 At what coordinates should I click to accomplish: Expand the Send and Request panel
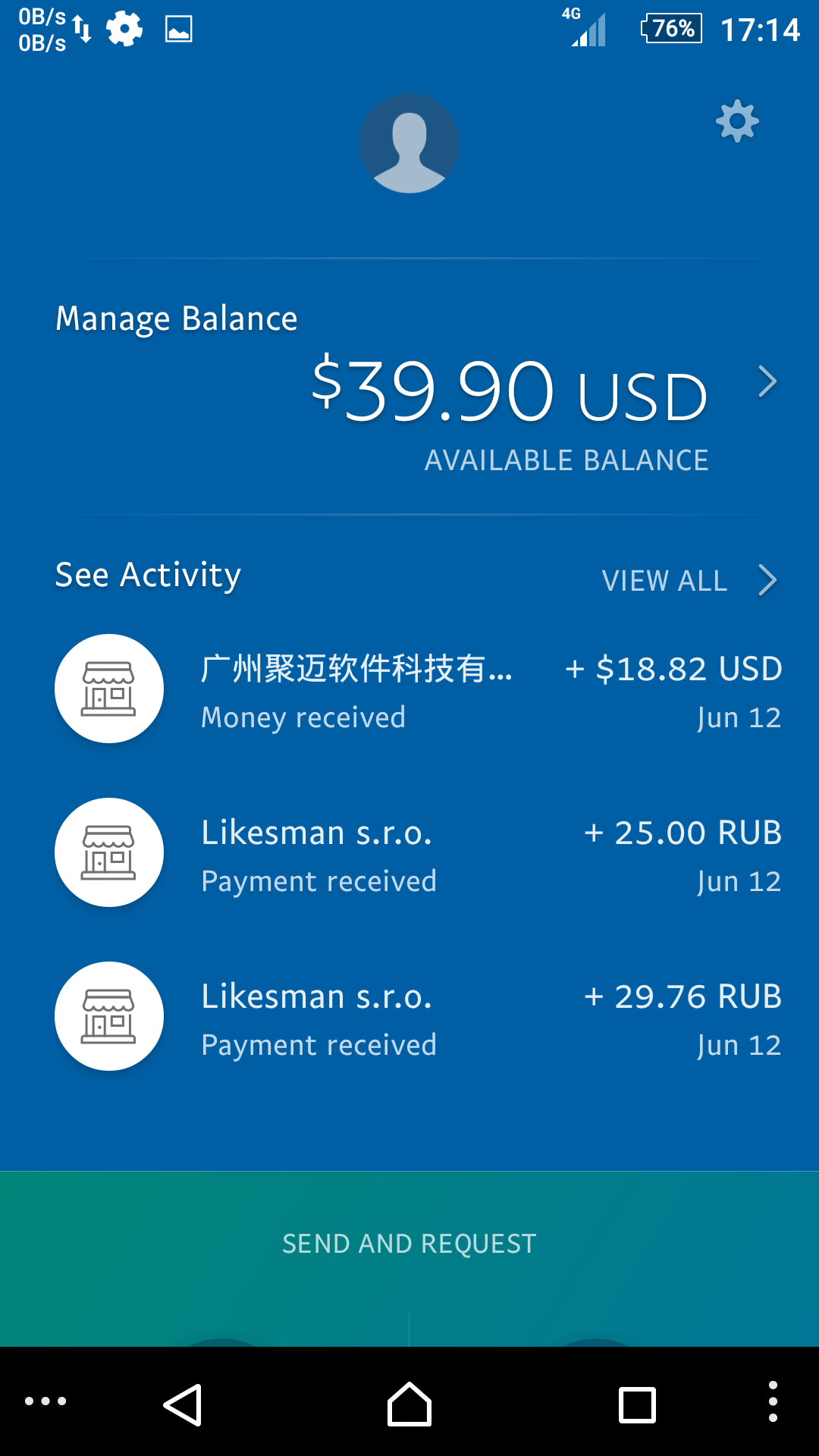coord(409,1244)
